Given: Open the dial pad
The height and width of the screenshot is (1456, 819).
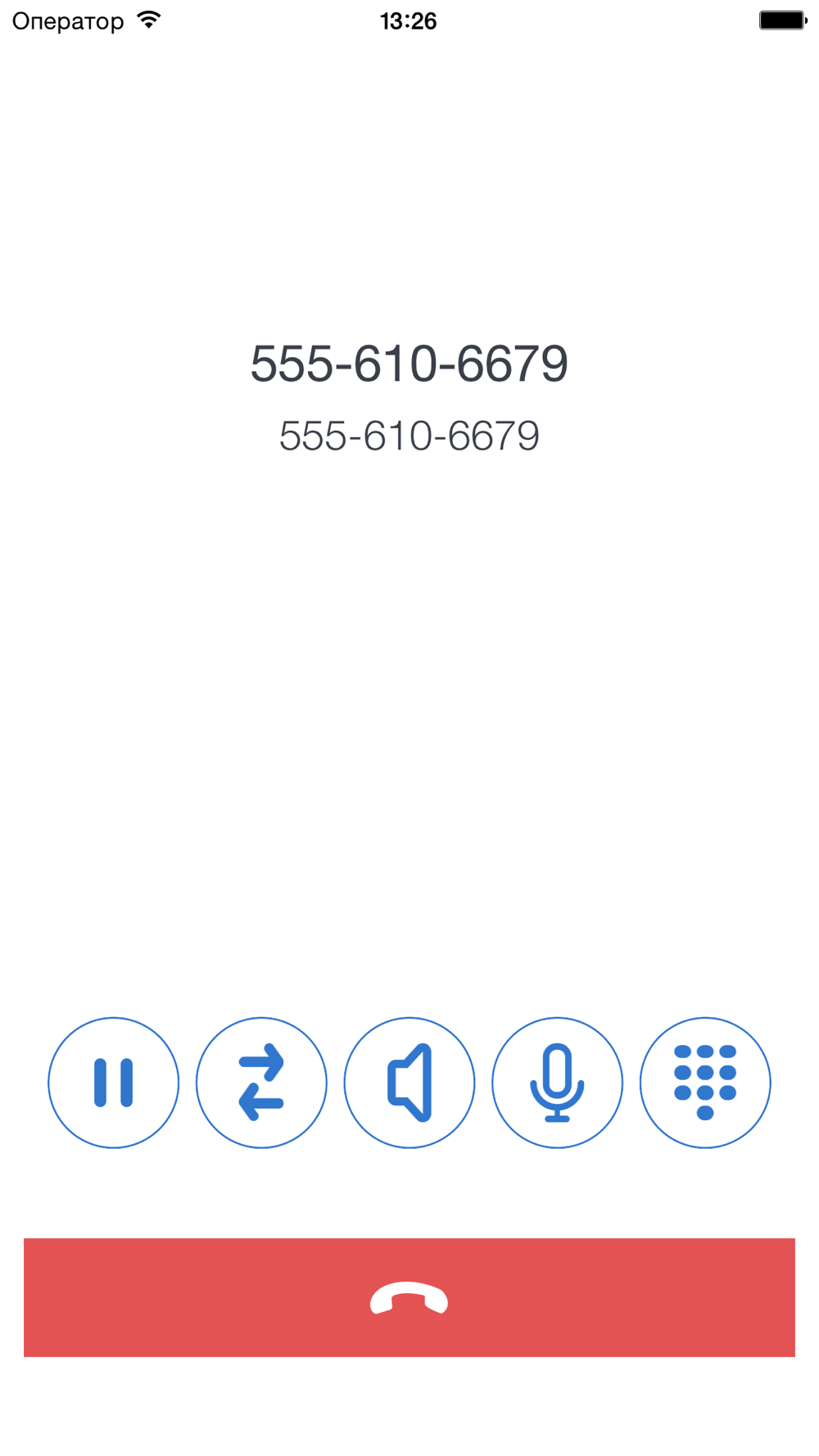Looking at the screenshot, I should click(705, 1083).
